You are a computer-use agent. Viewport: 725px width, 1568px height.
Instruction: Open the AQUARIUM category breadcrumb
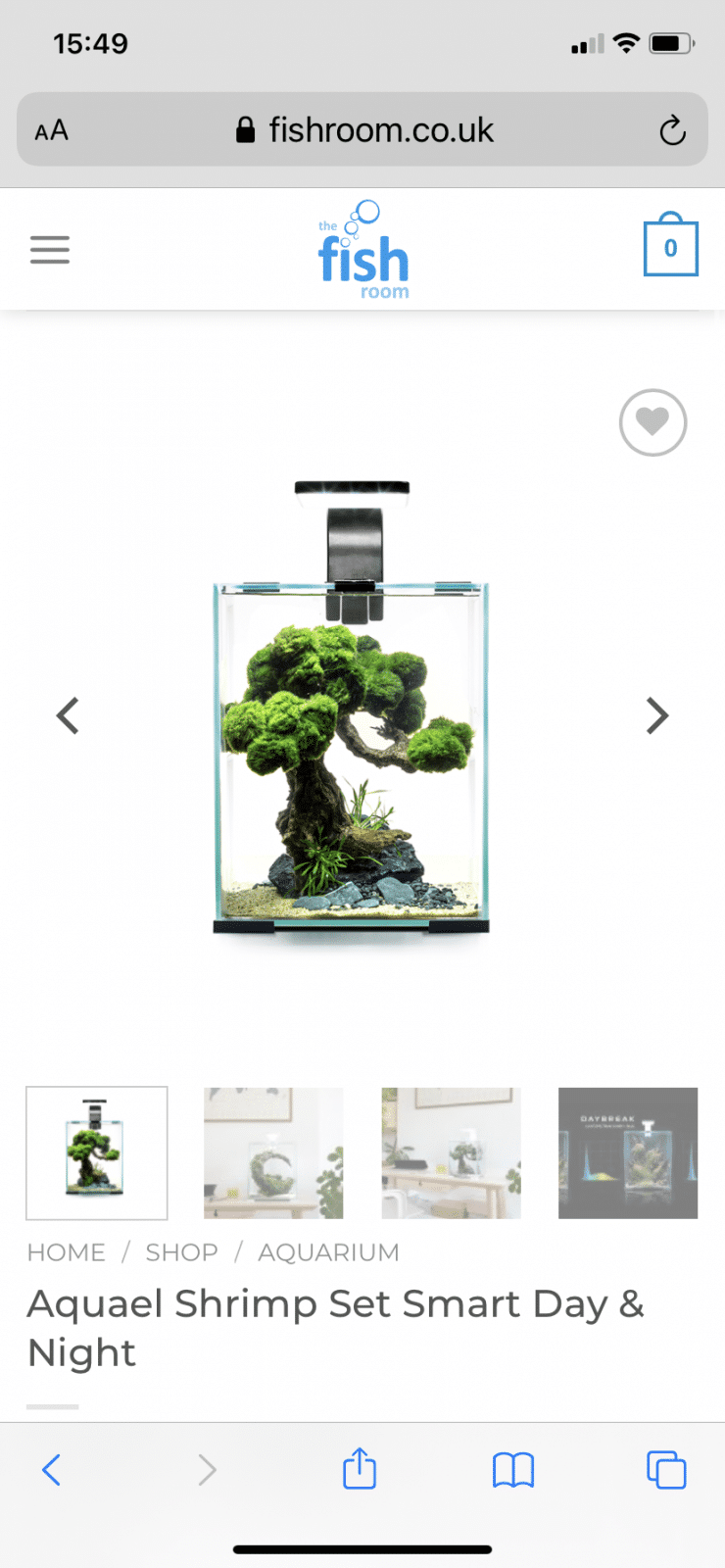point(328,1252)
